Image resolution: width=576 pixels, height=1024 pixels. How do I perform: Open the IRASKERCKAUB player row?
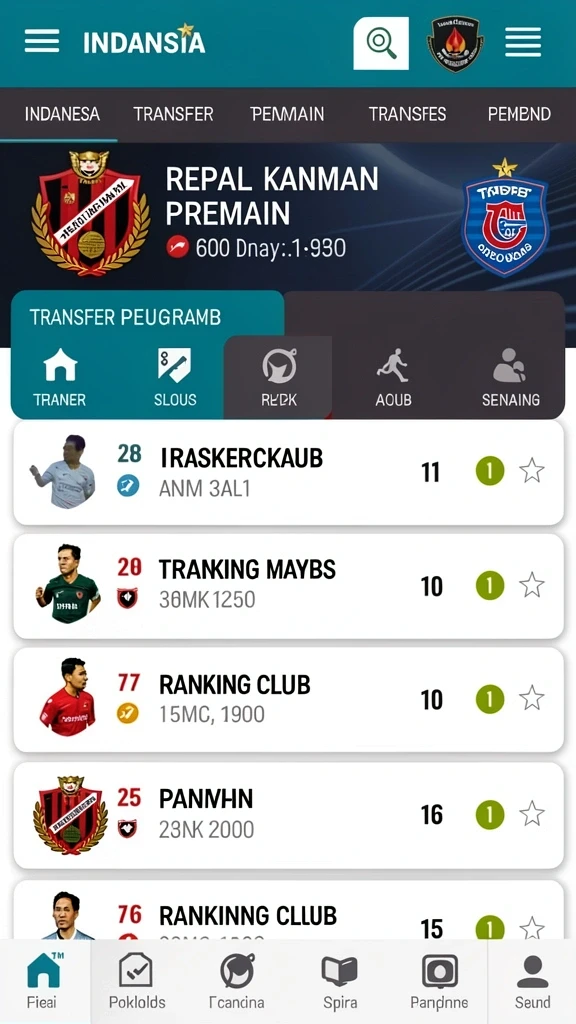tap(288, 472)
